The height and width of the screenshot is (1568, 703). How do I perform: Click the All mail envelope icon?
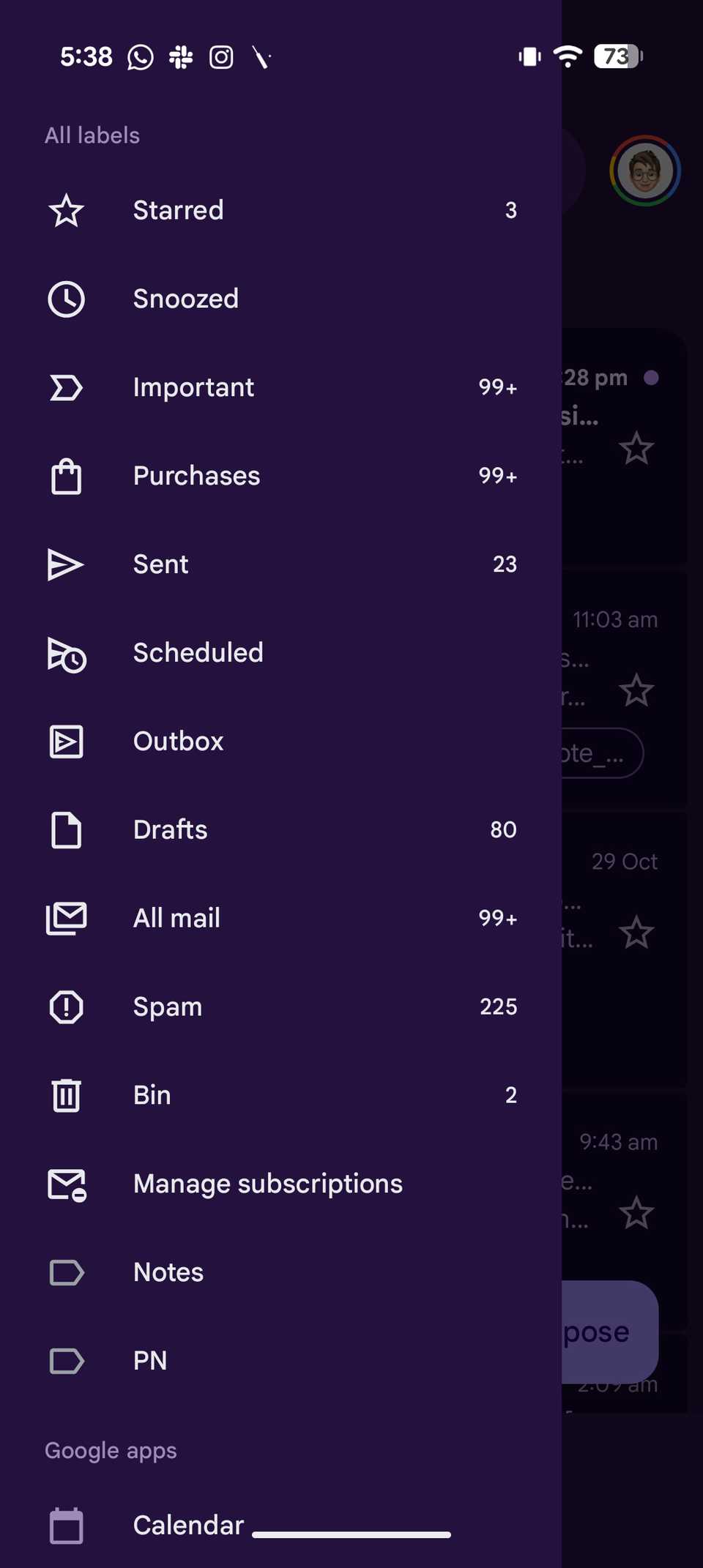click(x=66, y=919)
